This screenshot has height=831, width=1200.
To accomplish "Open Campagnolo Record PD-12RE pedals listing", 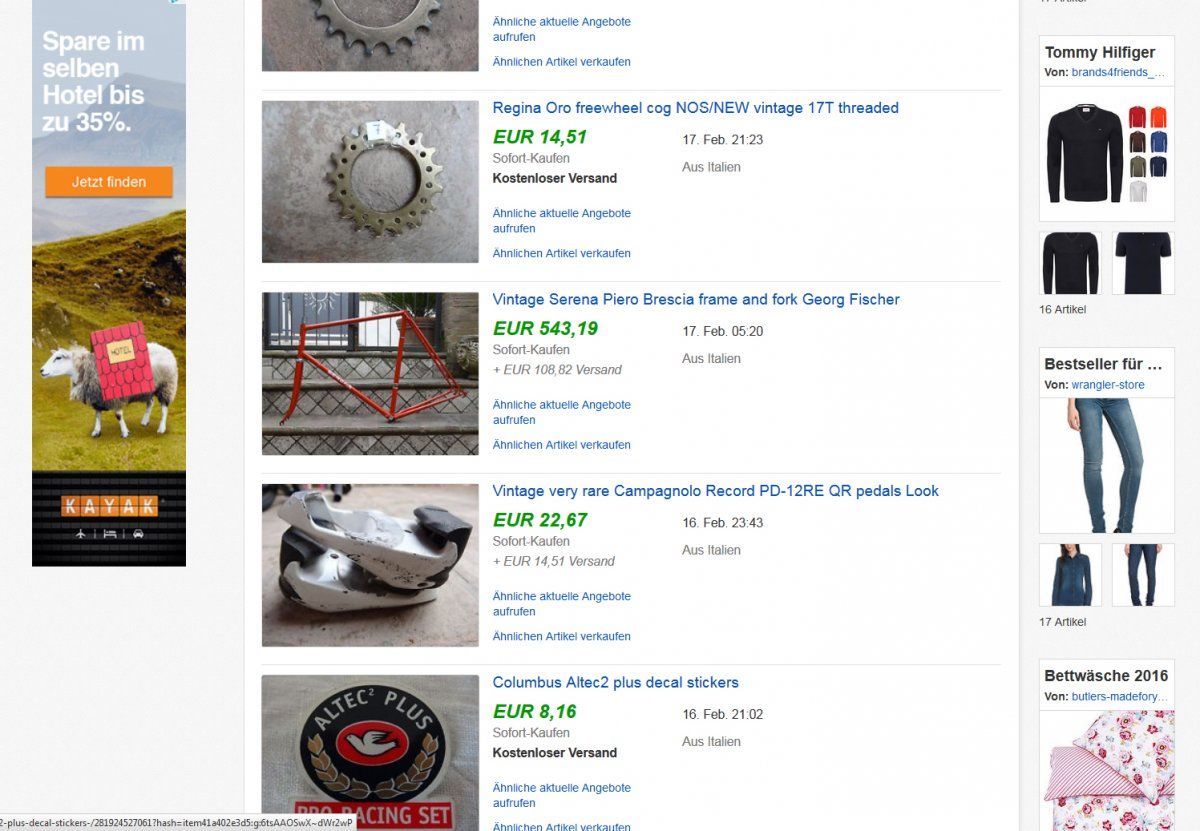I will pos(715,491).
